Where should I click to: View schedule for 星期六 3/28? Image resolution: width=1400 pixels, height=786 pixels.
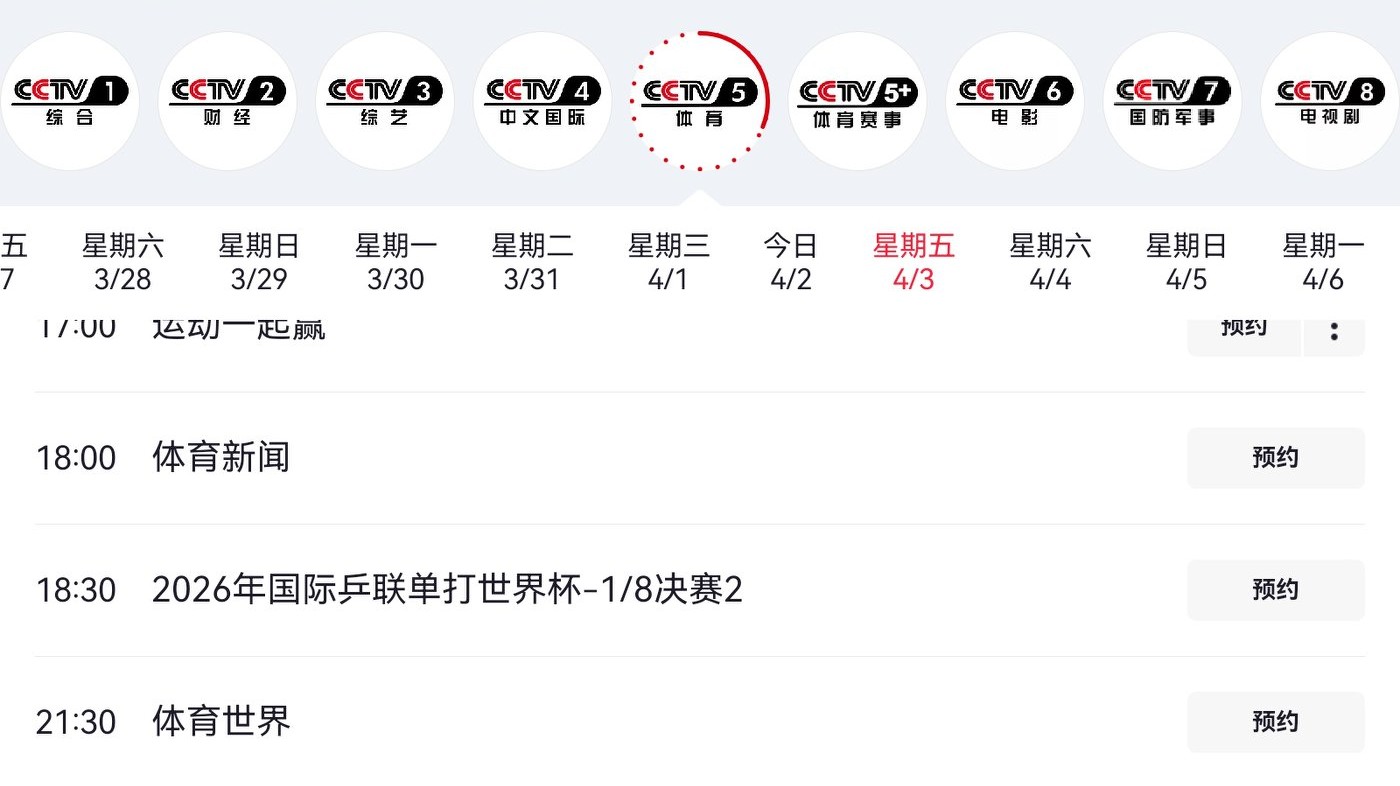click(122, 262)
